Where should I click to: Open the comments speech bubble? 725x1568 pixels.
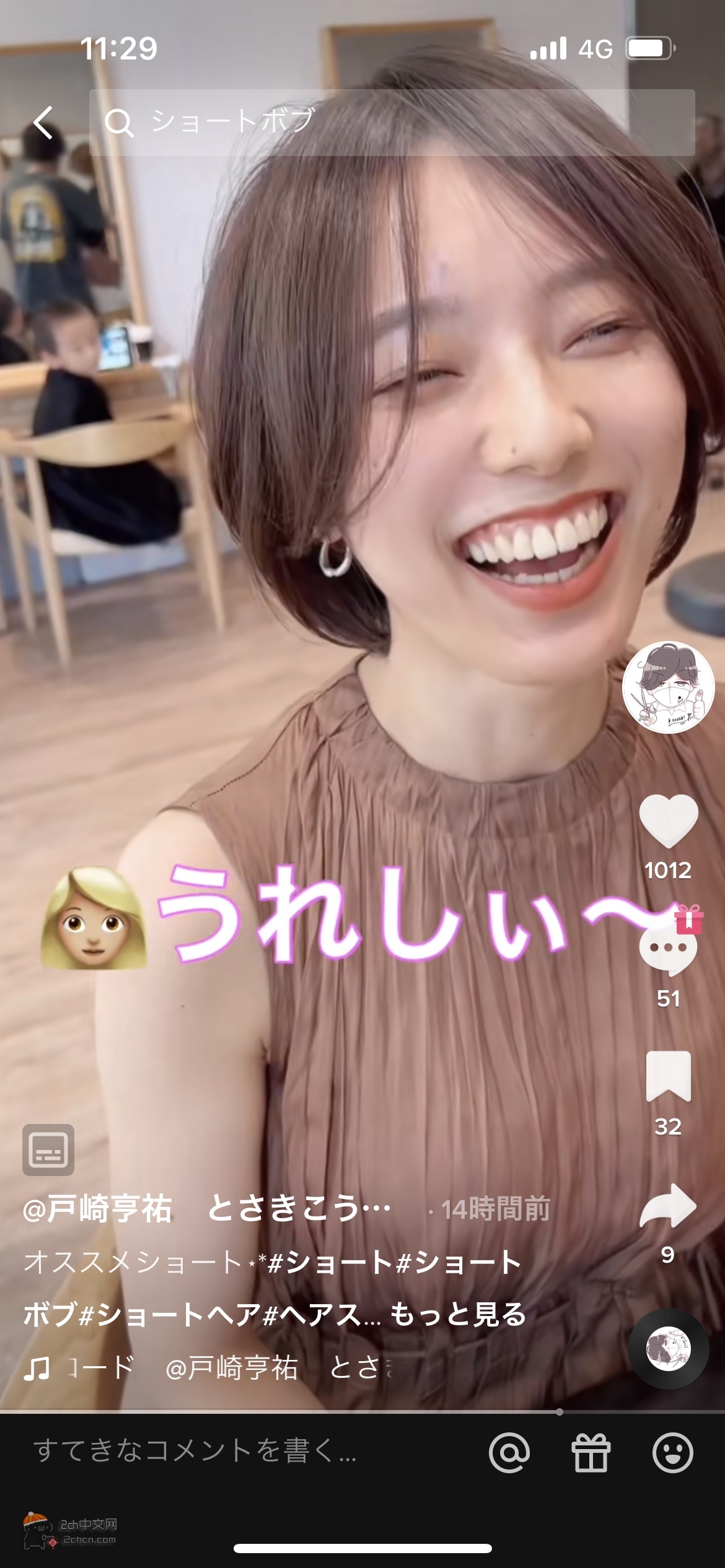click(668, 949)
